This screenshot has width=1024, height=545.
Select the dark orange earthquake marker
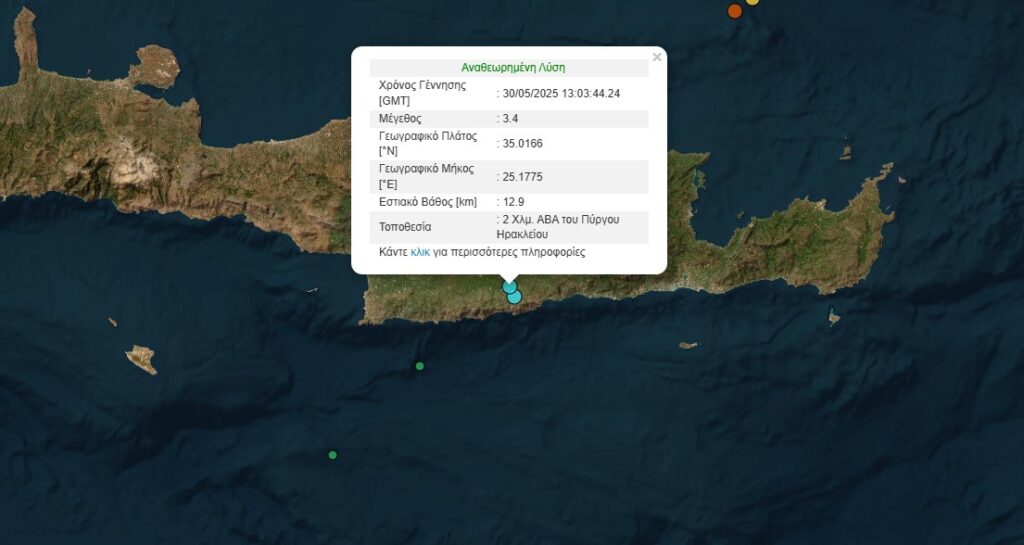click(x=734, y=11)
